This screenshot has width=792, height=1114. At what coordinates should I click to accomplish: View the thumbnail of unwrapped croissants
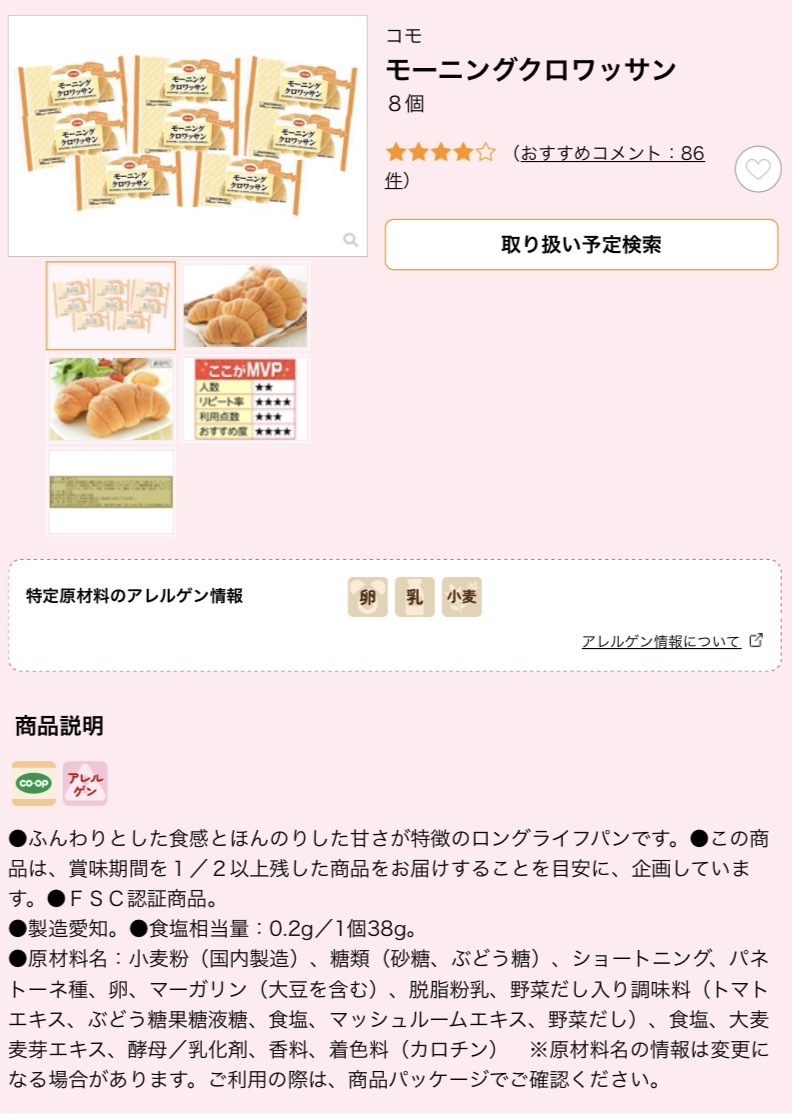coord(246,306)
